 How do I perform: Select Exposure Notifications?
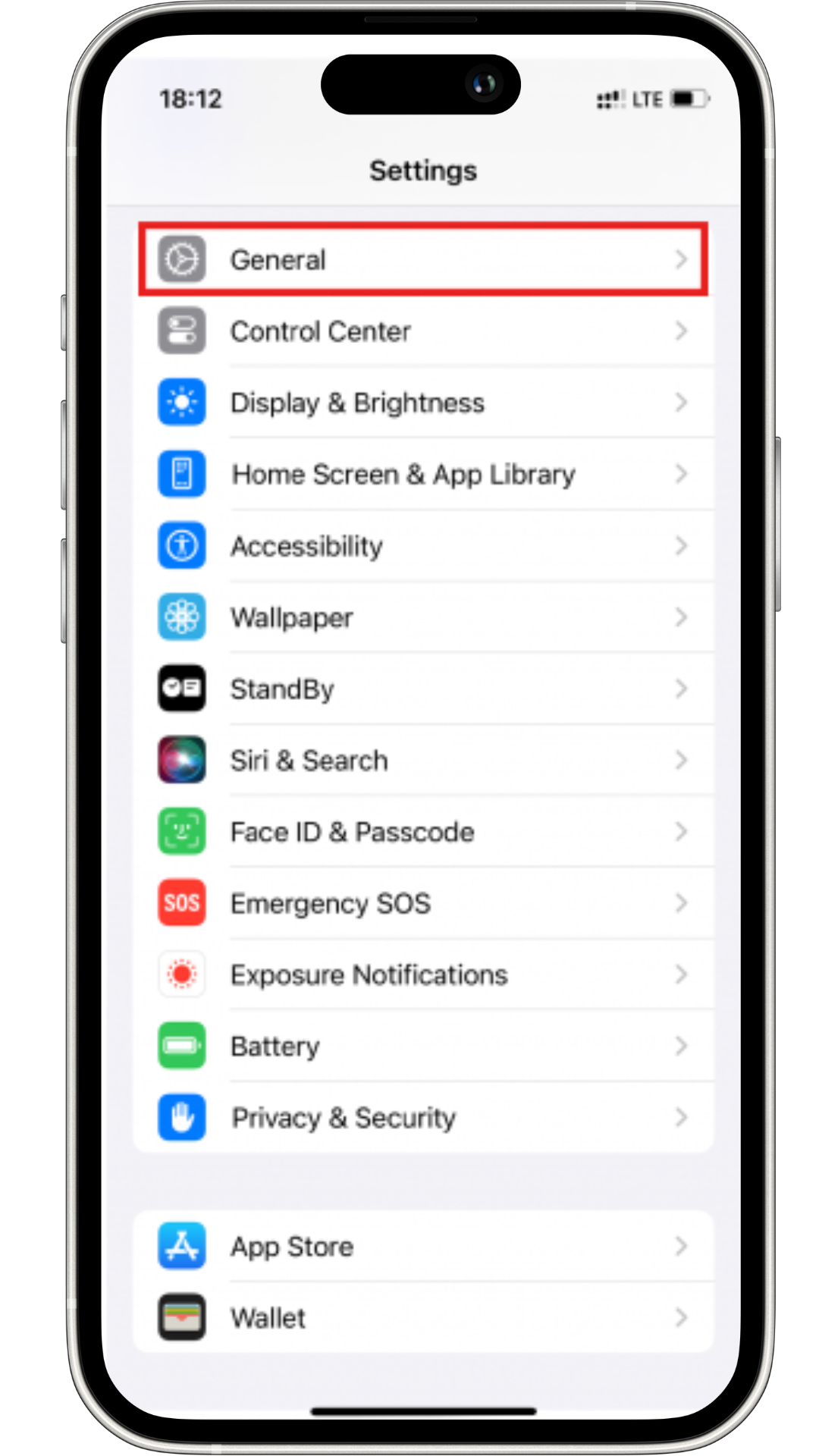[423, 974]
